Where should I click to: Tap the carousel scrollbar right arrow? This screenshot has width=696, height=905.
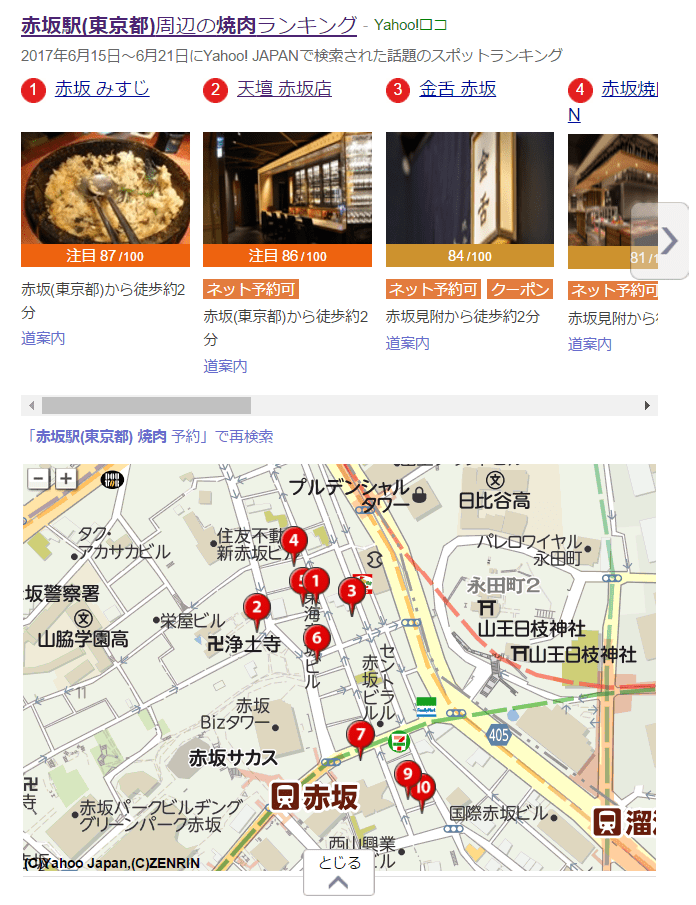649,405
